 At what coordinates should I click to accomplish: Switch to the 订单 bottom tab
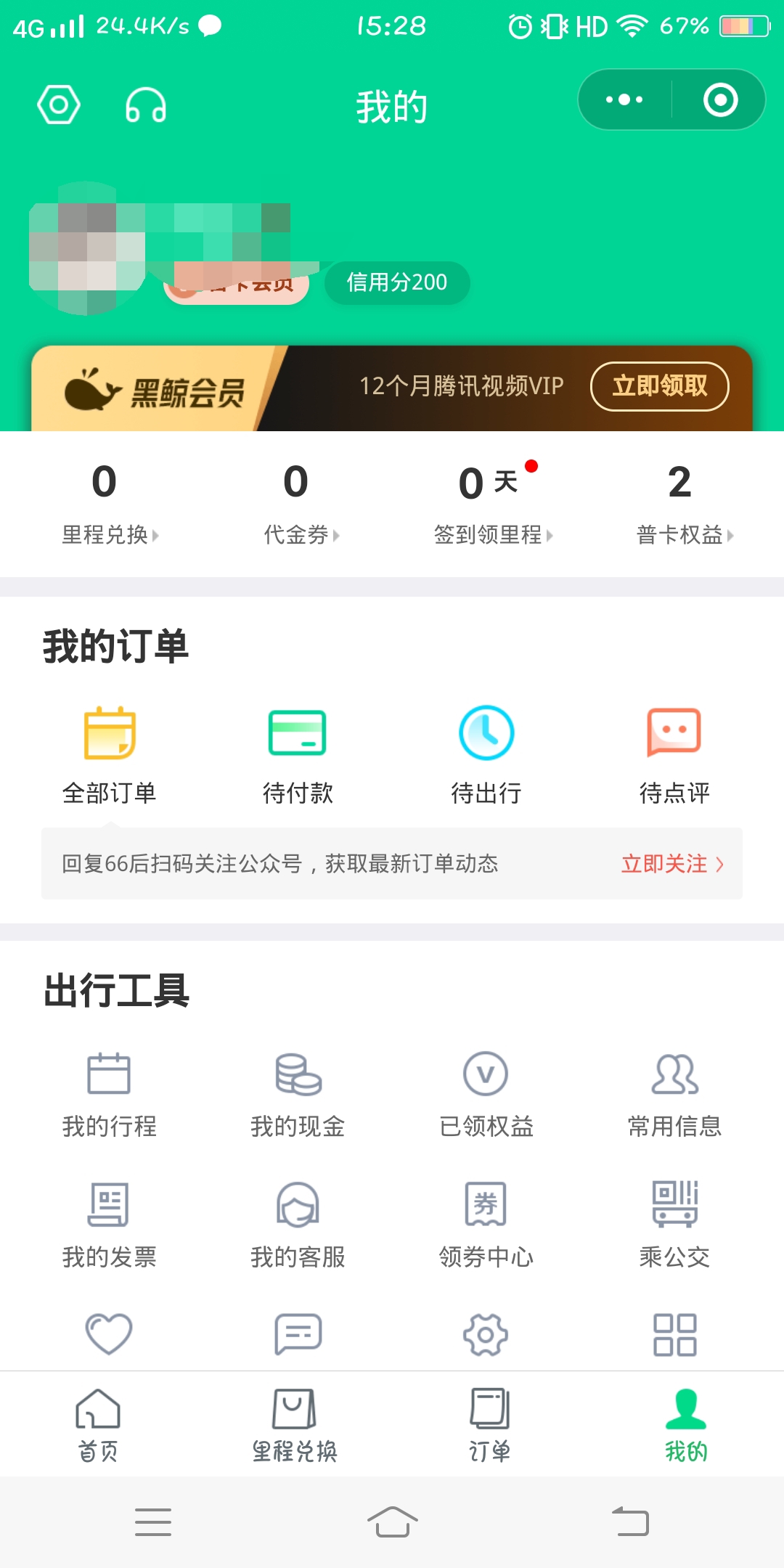(489, 1423)
